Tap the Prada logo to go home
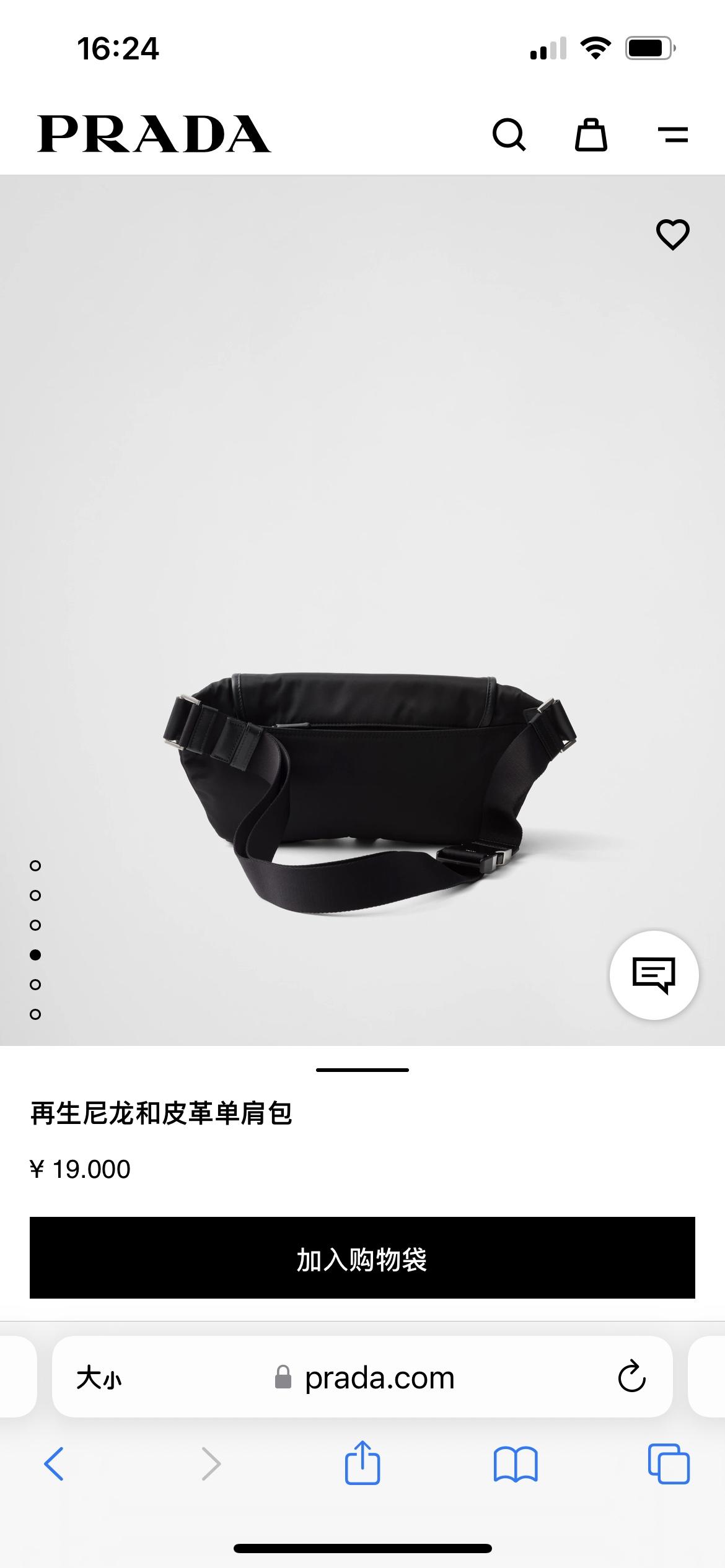Screen dimensions: 725x1568 (154, 134)
